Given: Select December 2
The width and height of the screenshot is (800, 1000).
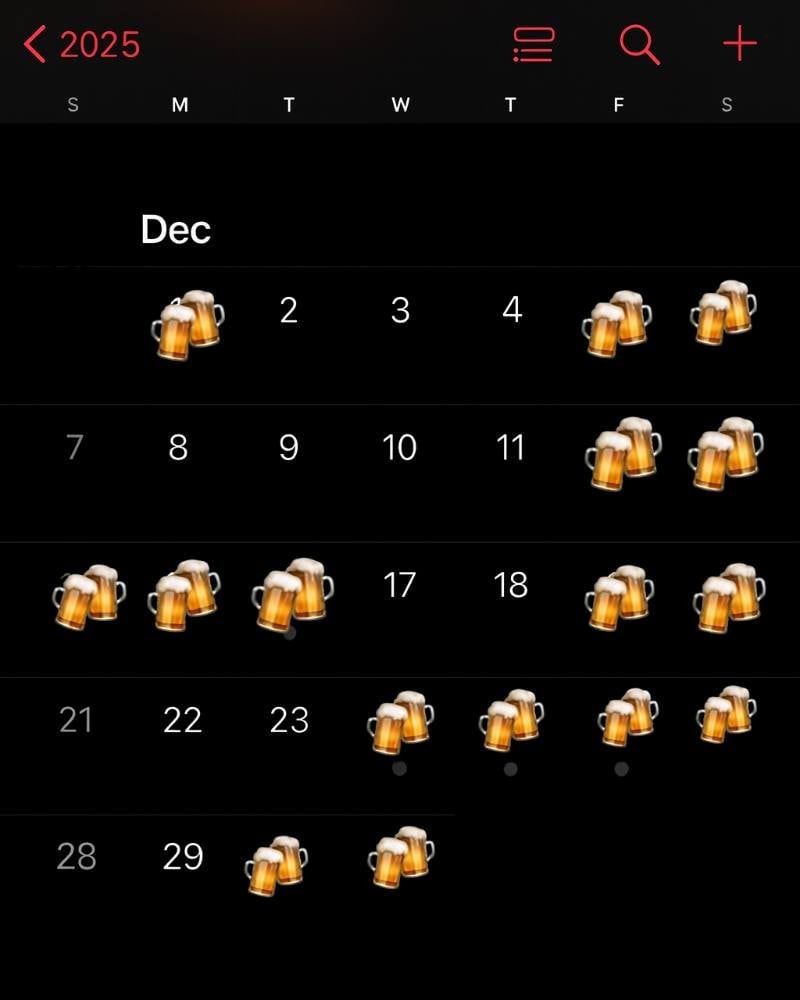Looking at the screenshot, I should pyautogui.click(x=289, y=311).
